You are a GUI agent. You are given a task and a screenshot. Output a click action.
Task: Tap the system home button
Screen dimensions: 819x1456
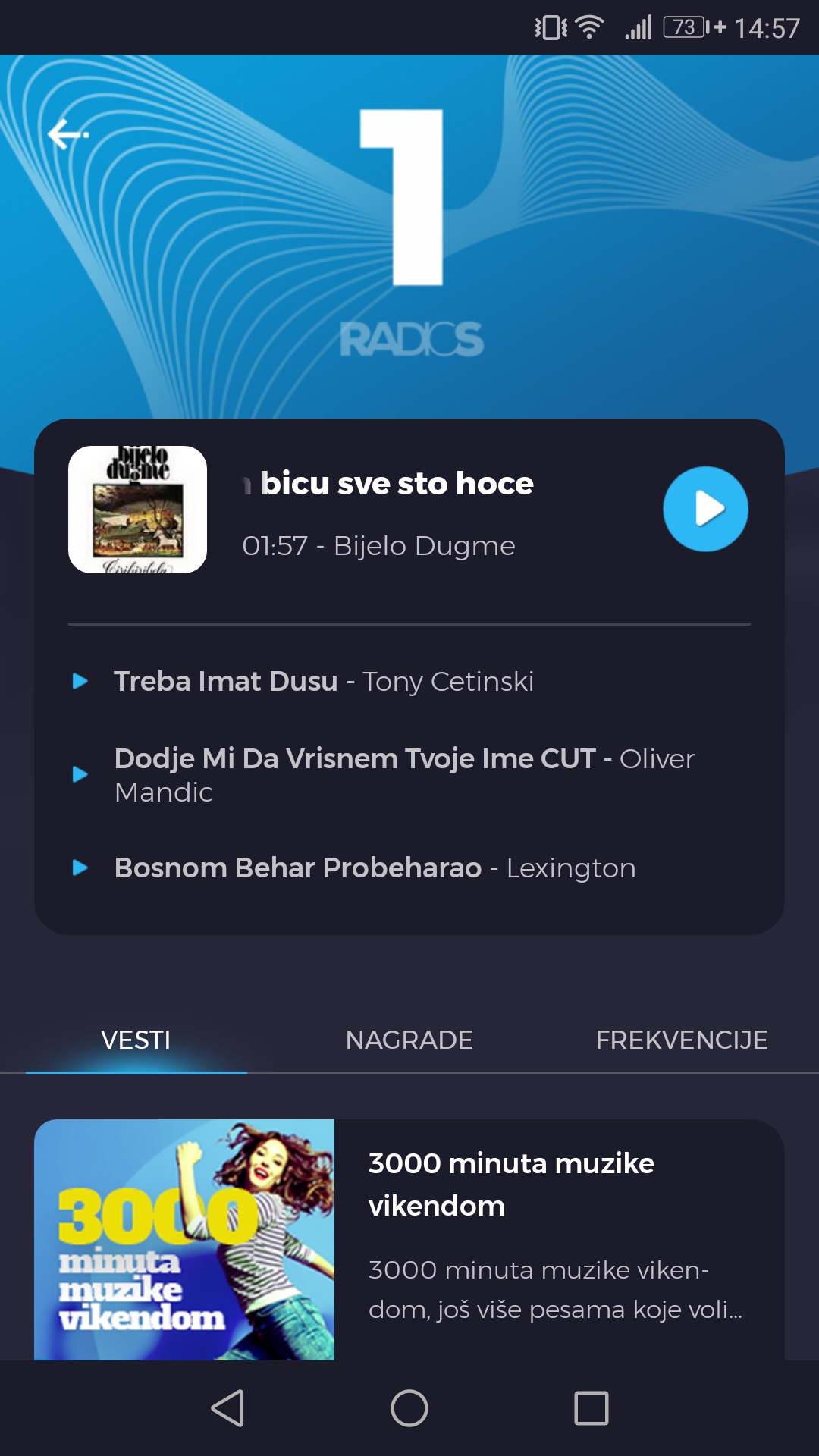point(409,1408)
